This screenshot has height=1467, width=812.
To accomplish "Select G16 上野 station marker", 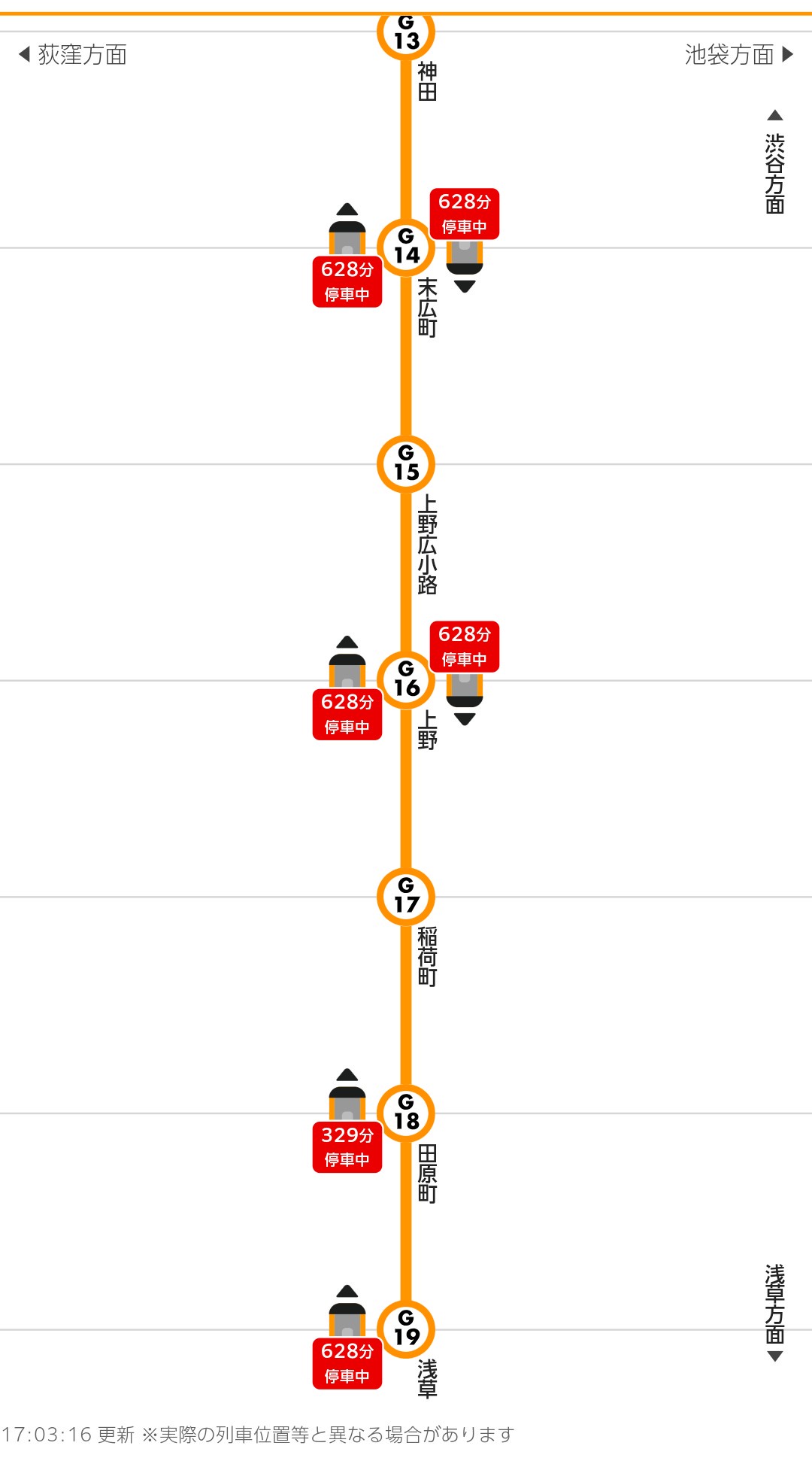I will 406,680.
